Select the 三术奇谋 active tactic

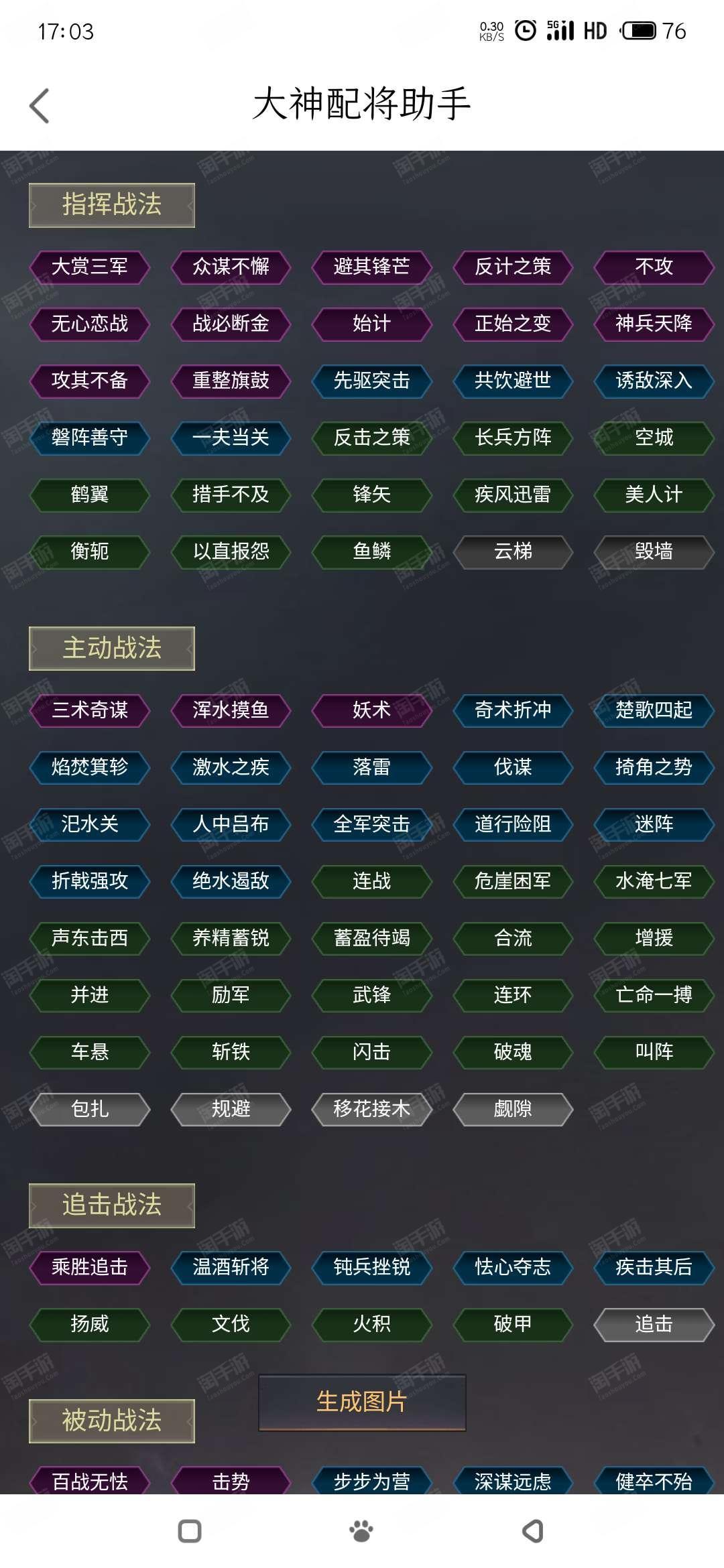click(x=90, y=710)
